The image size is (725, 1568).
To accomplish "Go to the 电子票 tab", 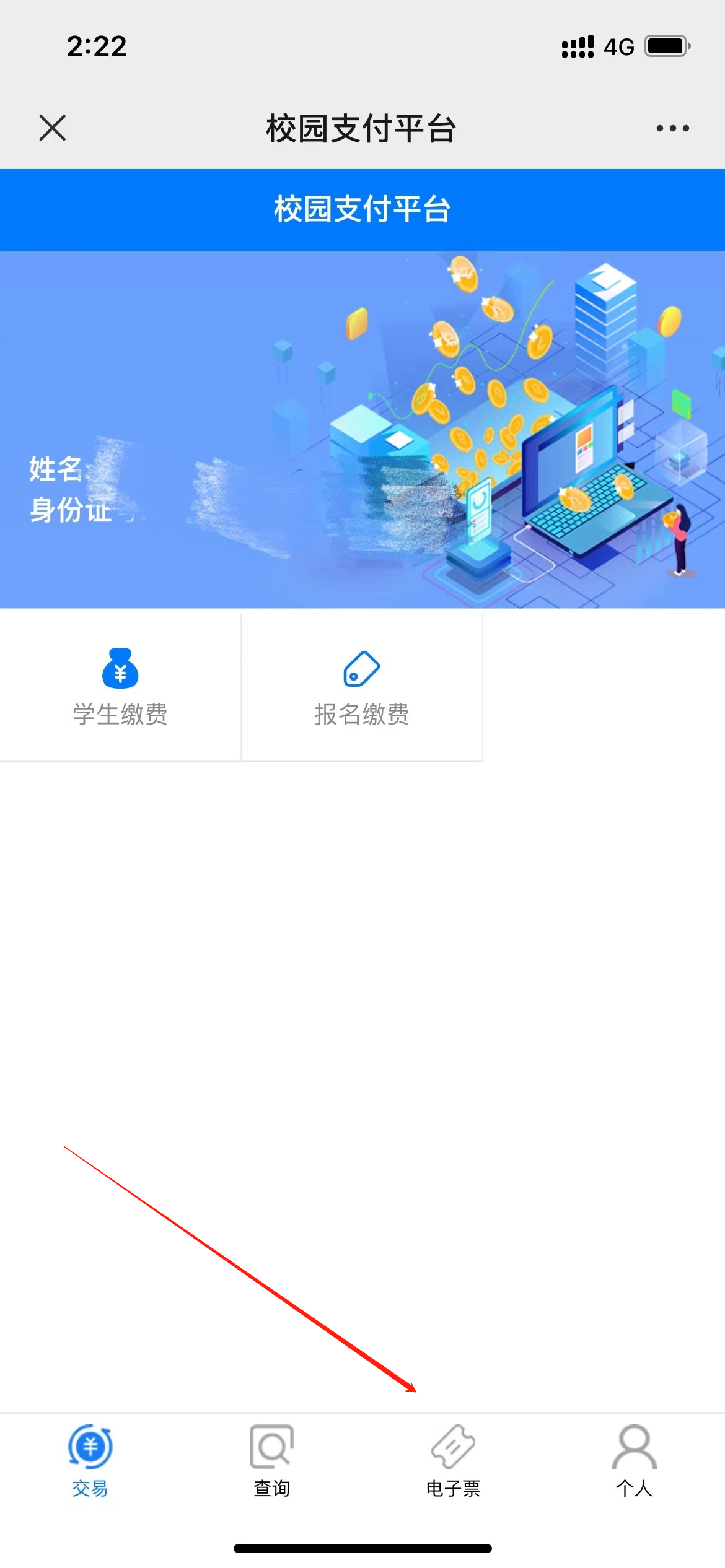I will (x=453, y=1460).
